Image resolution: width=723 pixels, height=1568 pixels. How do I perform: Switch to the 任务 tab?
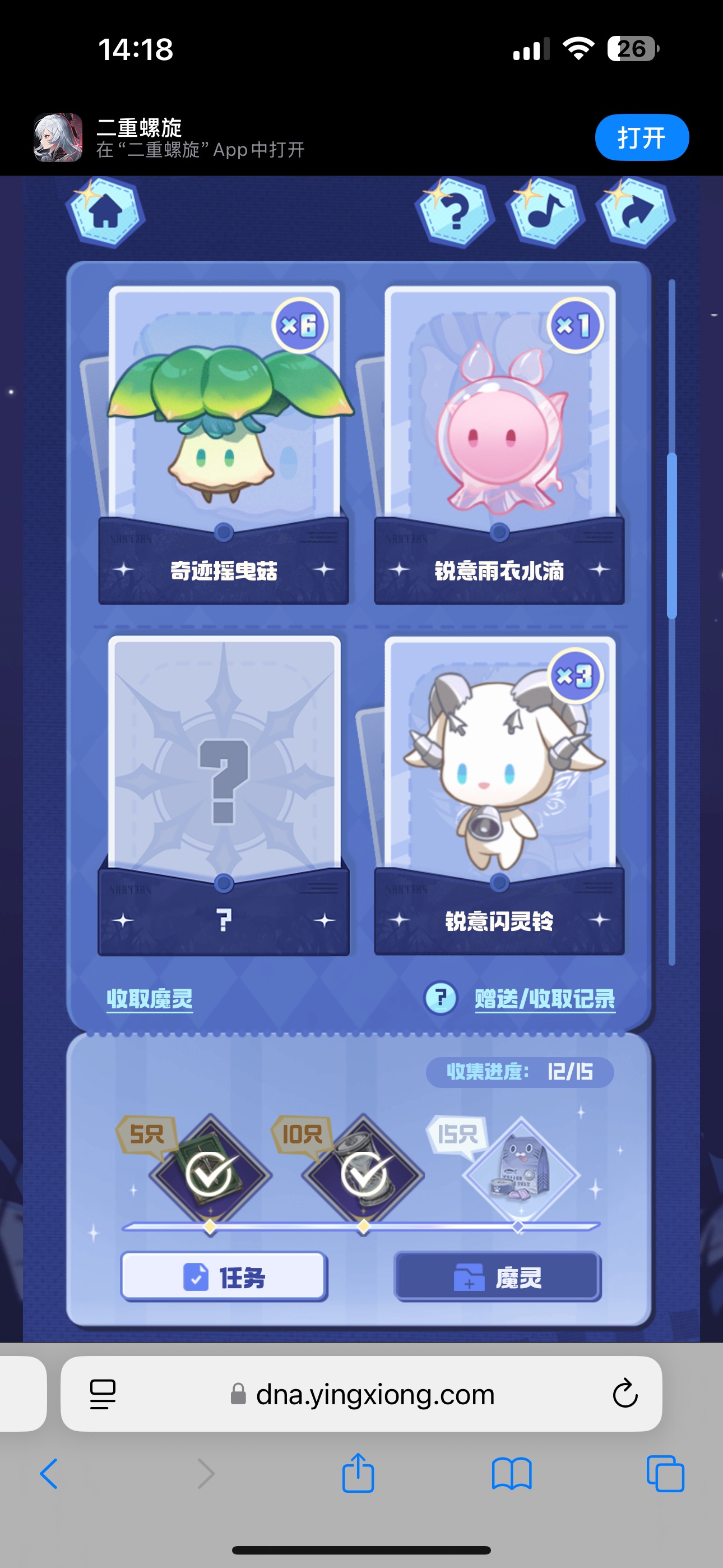pos(224,1277)
